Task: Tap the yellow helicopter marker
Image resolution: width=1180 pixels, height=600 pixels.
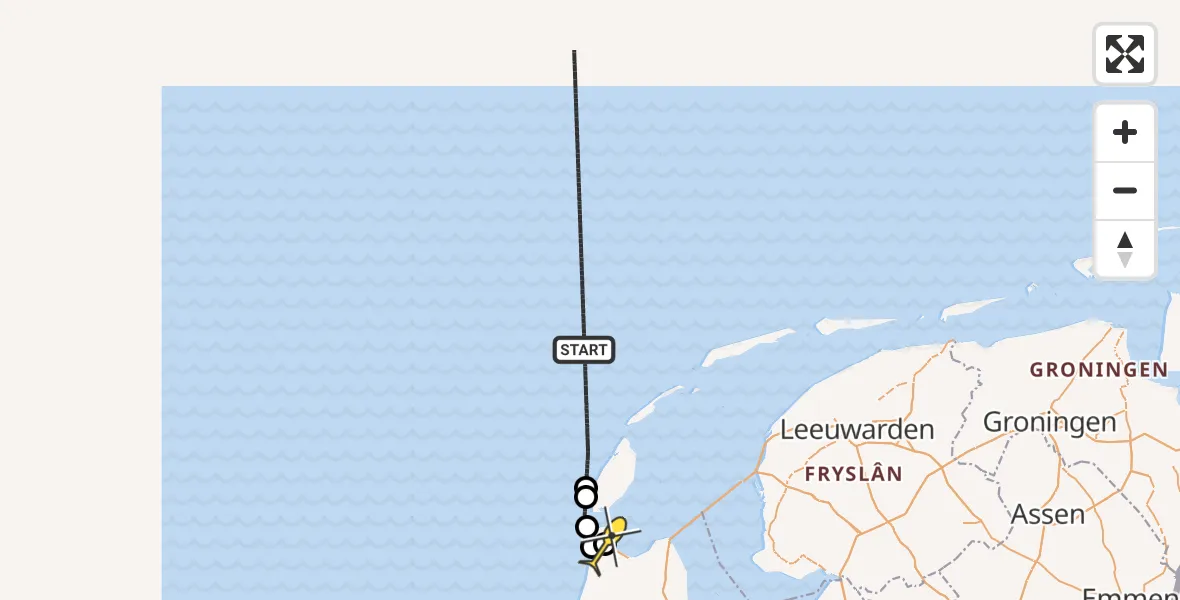Action: coord(606,540)
